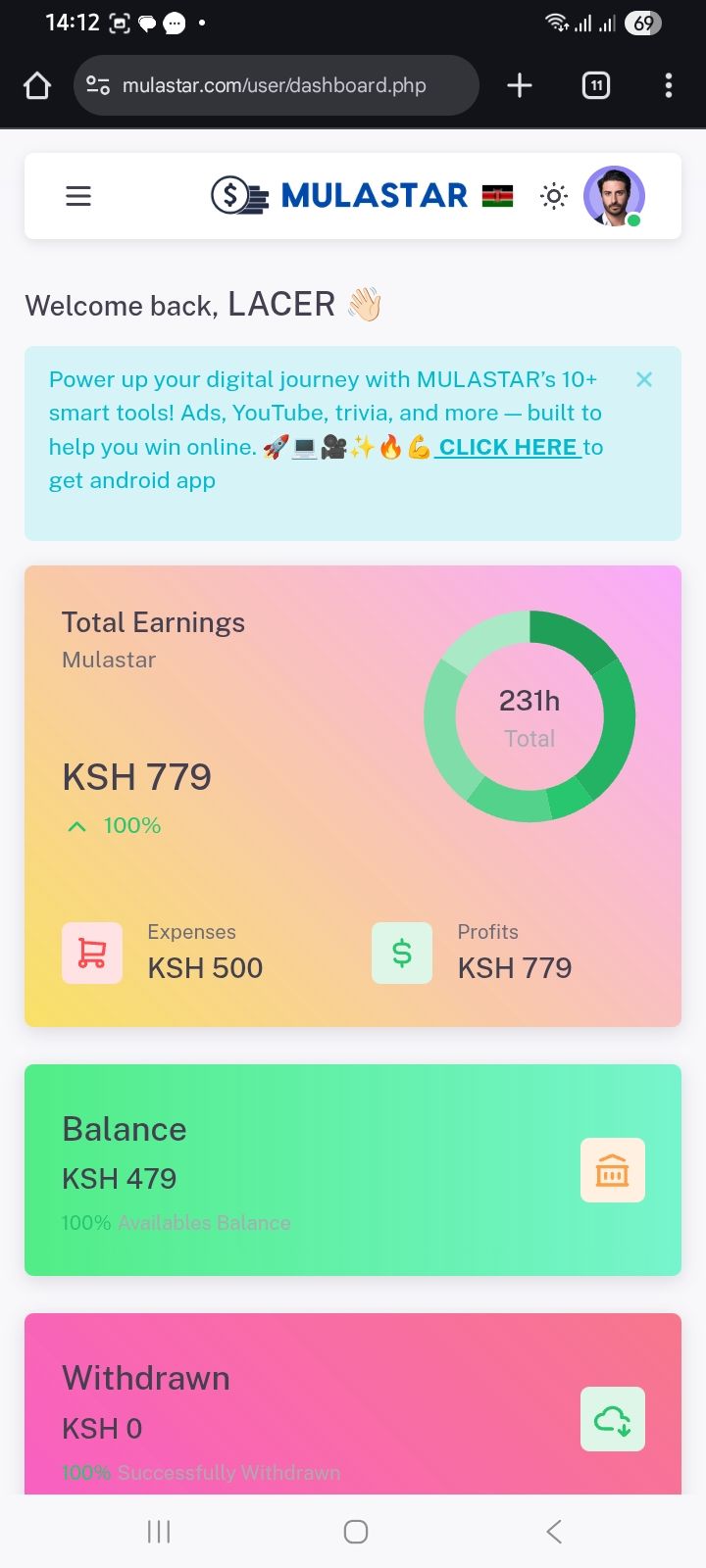The height and width of the screenshot is (1568, 706).
Task: Open the sidebar with the hamburger menu
Action: [77, 195]
